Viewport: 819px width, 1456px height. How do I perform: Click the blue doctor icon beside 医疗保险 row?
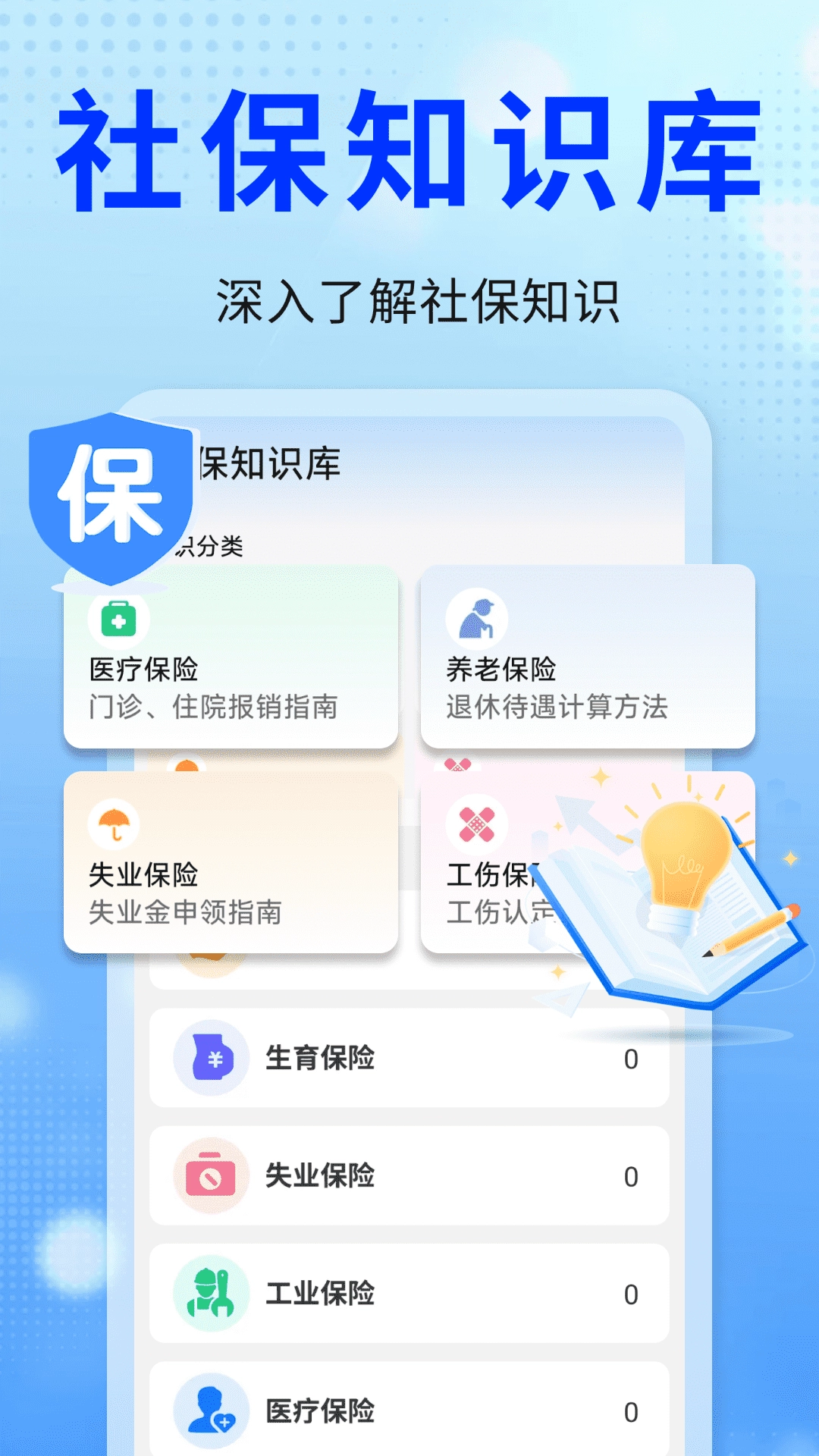point(211,1408)
